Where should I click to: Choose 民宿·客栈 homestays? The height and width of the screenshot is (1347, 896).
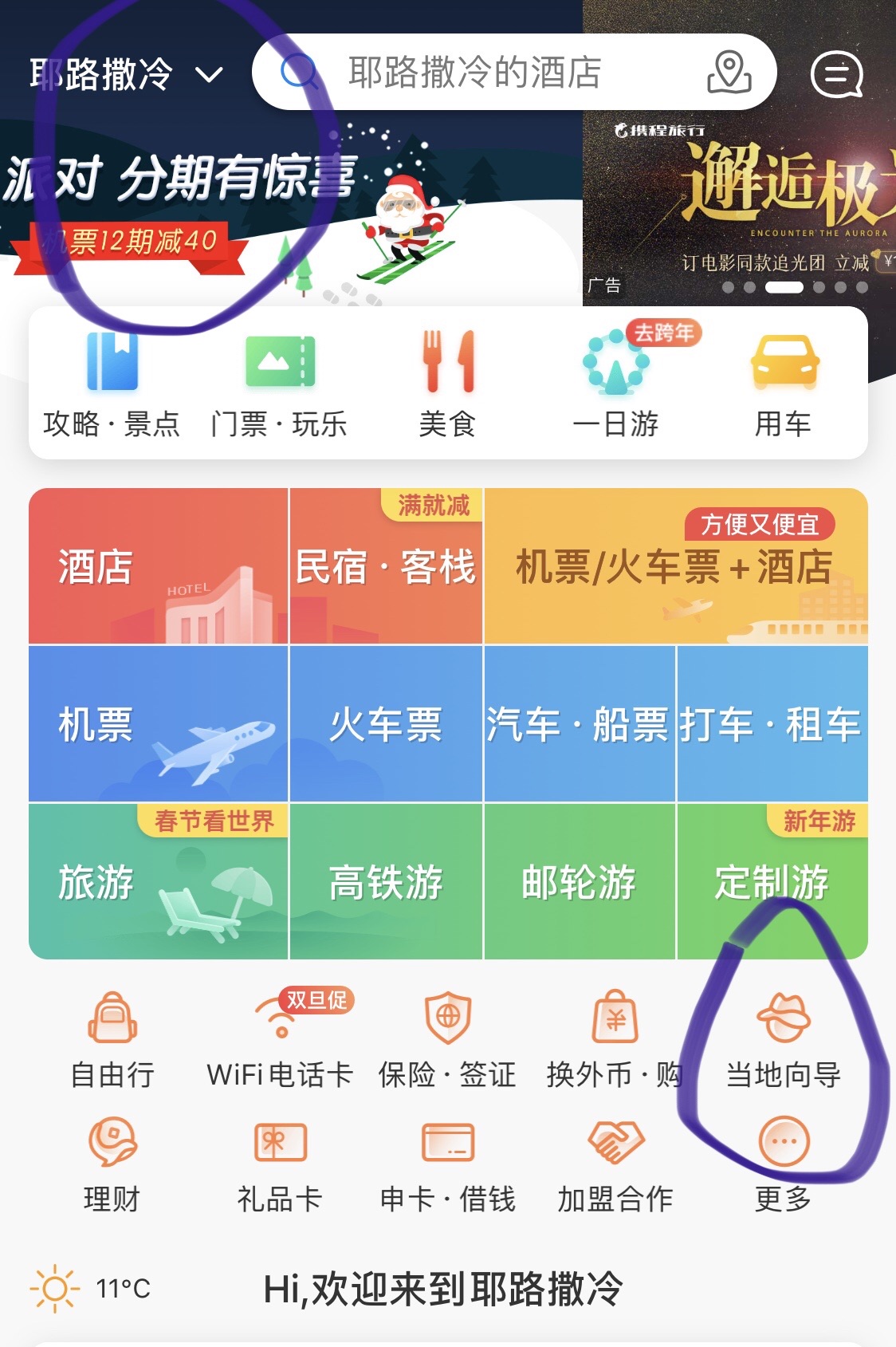coord(386,566)
